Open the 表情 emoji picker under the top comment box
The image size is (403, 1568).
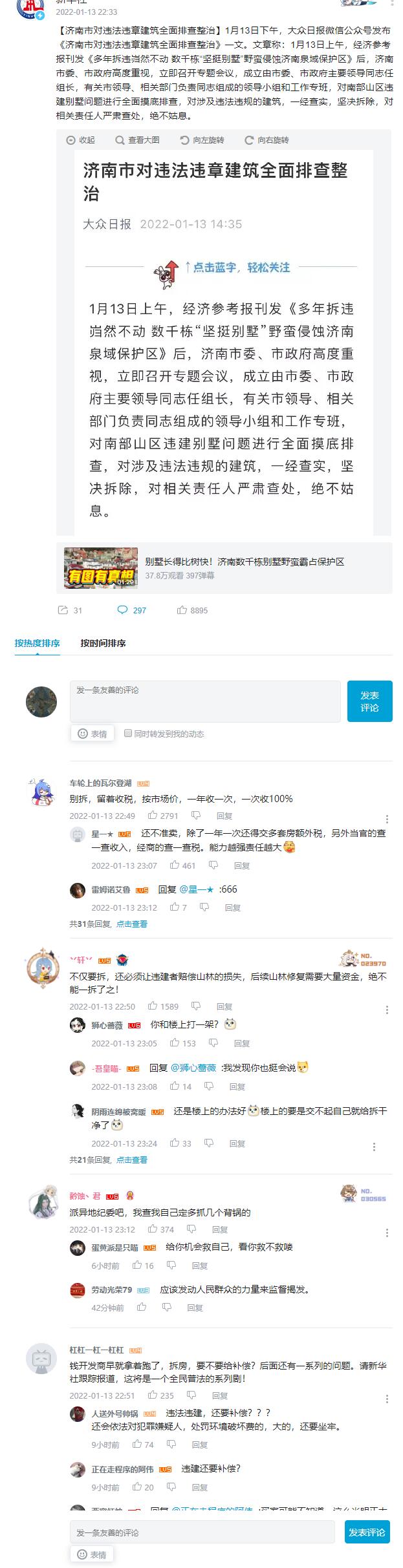pos(92,734)
